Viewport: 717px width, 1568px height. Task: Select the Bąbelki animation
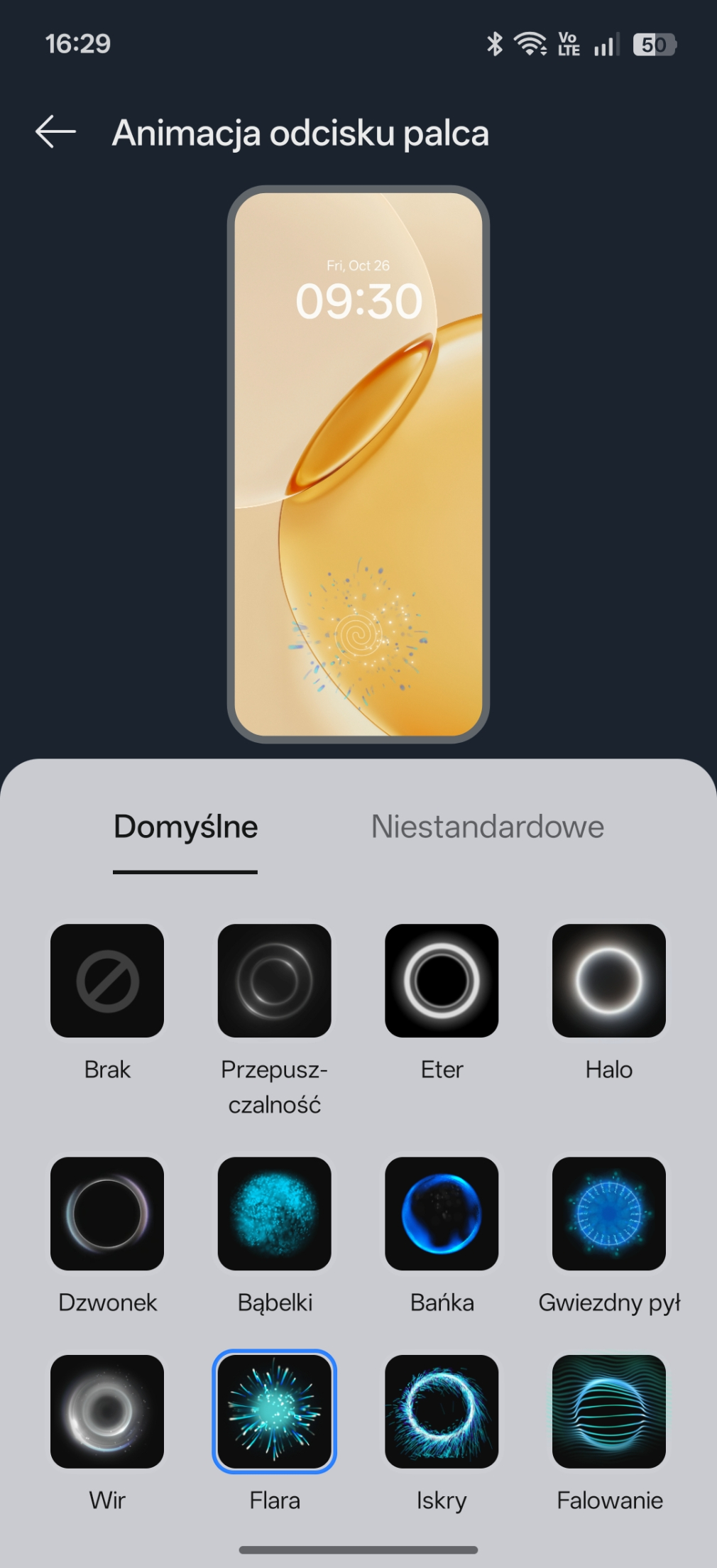tap(274, 1214)
